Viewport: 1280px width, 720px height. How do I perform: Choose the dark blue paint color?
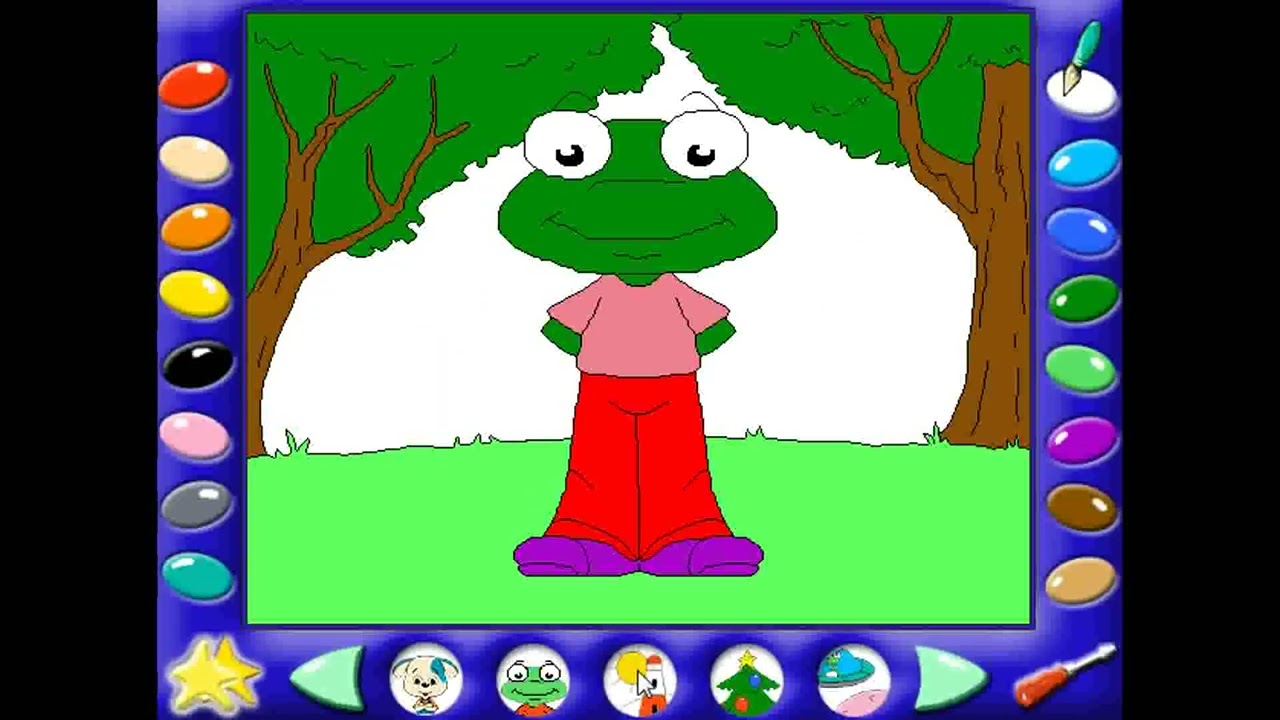[1083, 231]
